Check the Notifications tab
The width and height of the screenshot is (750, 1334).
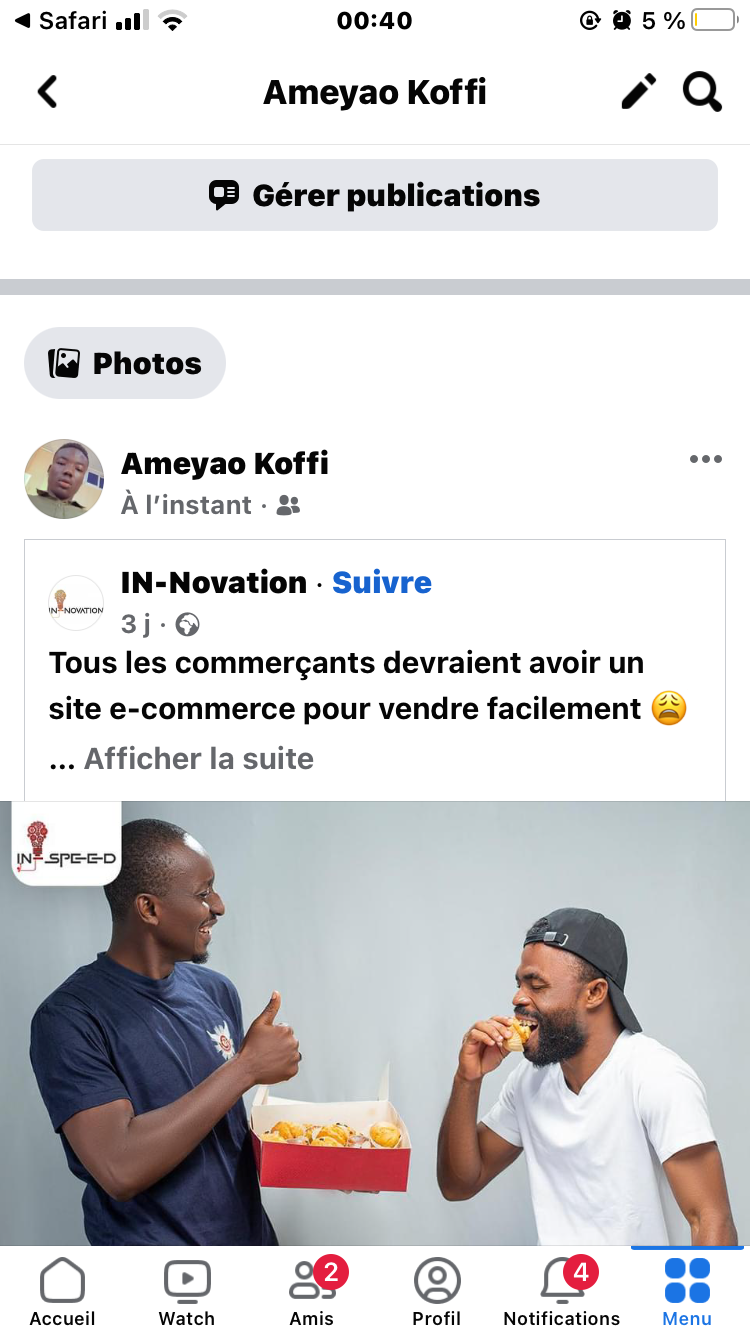[x=562, y=1291]
